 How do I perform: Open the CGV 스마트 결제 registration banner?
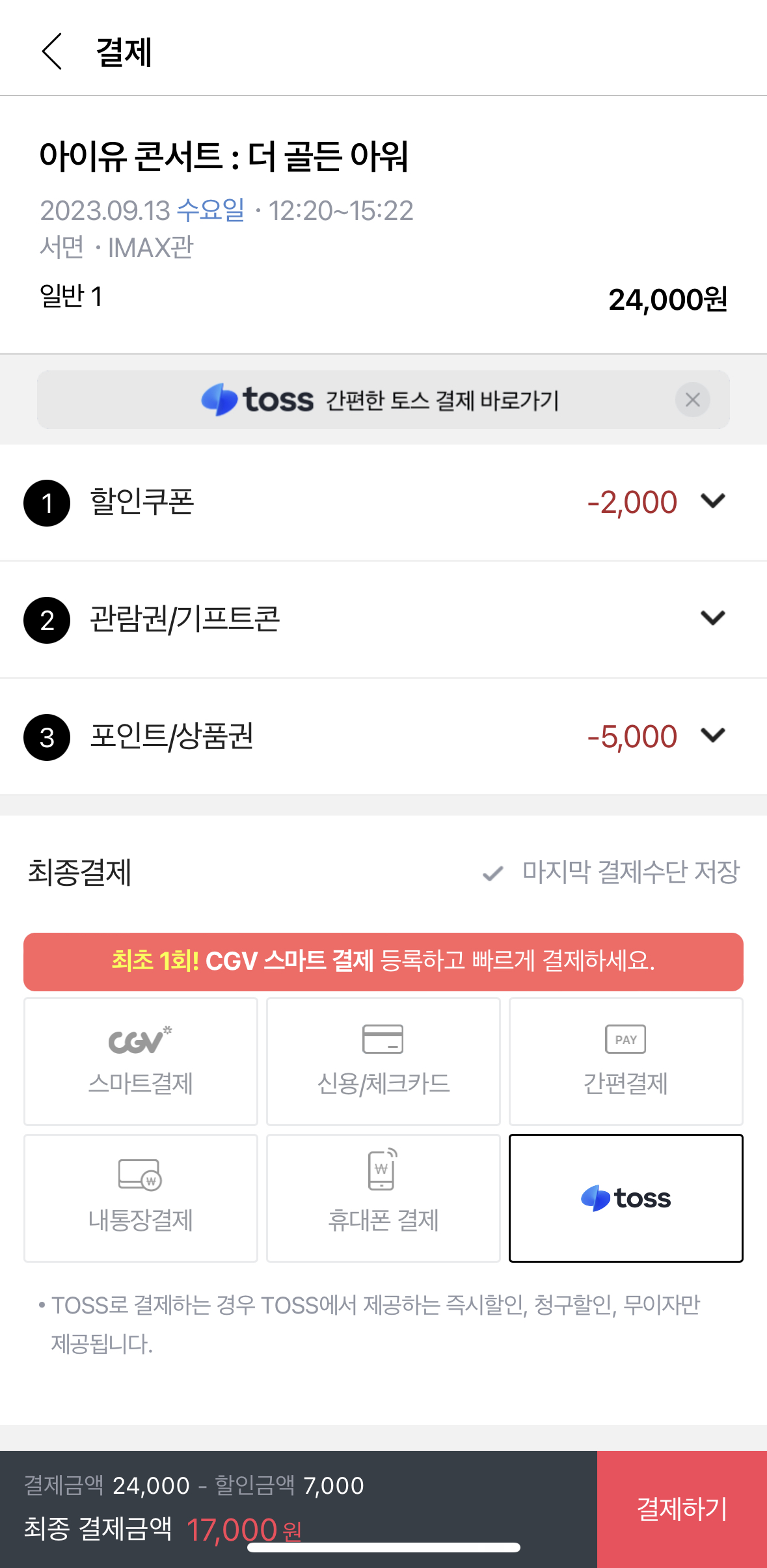pos(383,962)
